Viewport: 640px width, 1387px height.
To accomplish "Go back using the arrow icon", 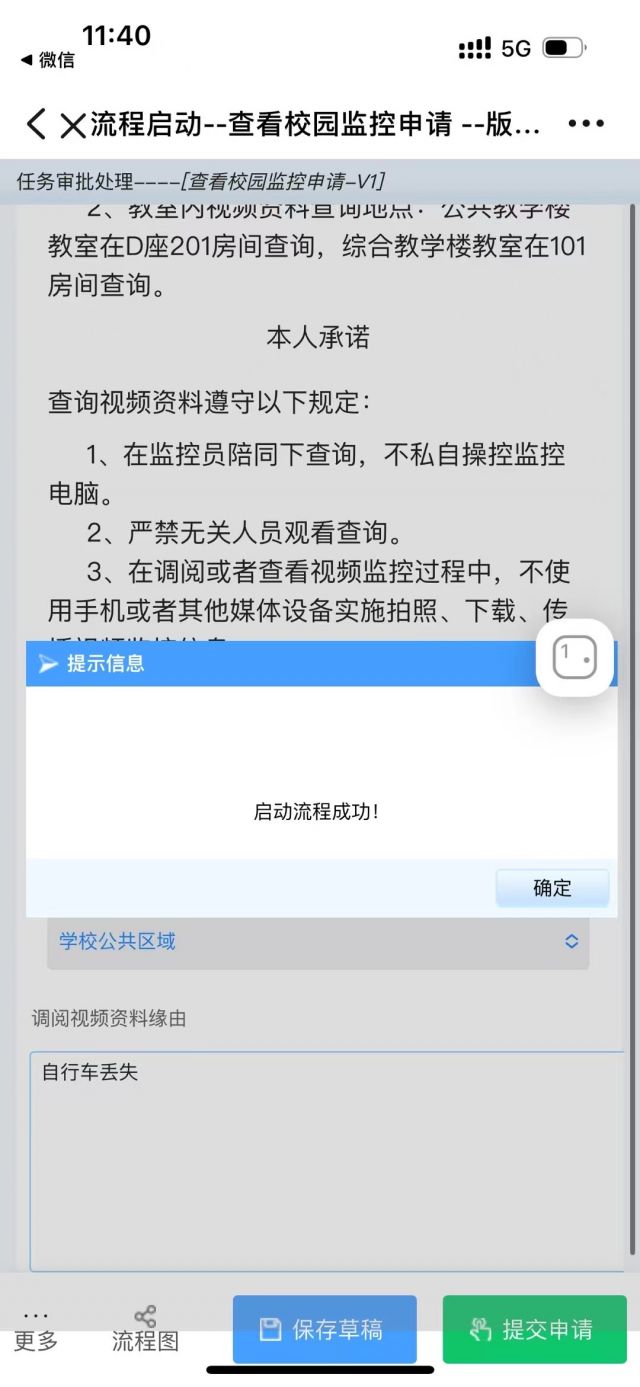I will click(x=36, y=124).
